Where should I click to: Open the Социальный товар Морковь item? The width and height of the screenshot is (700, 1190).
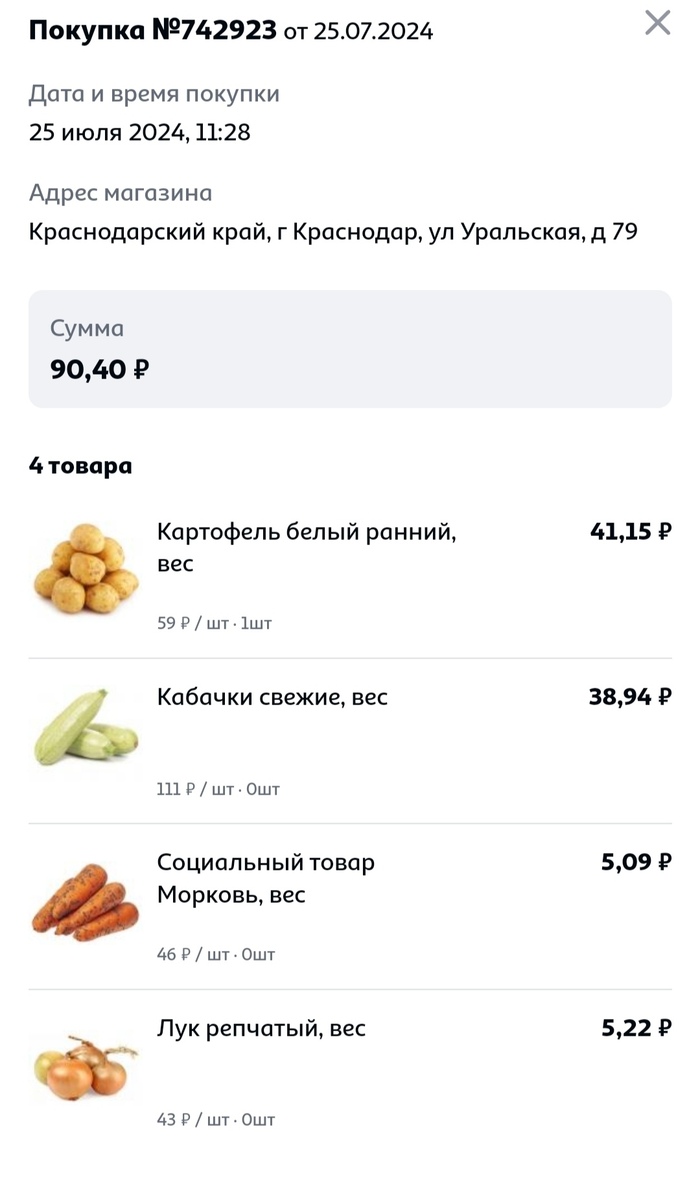[x=266, y=878]
